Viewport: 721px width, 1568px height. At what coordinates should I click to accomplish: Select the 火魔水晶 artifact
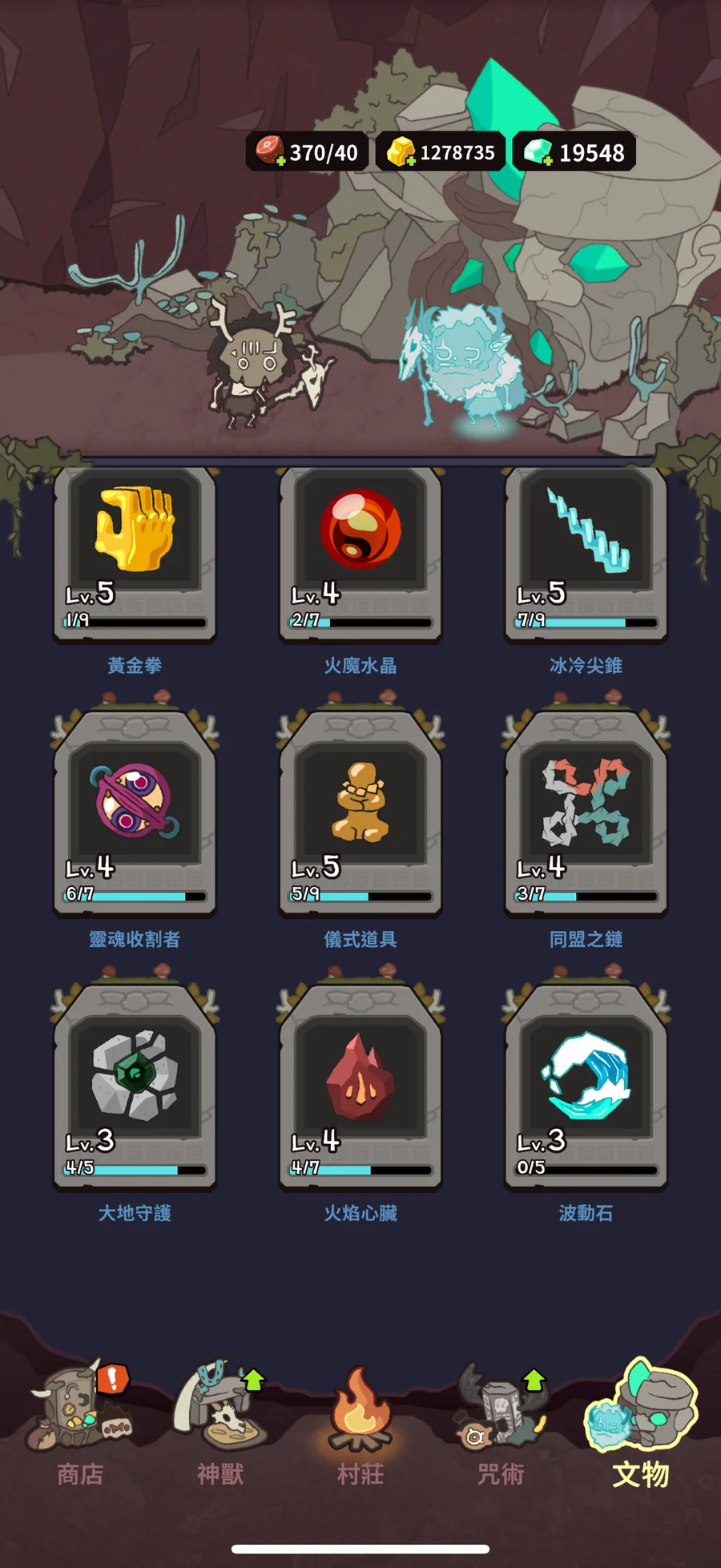(x=360, y=553)
